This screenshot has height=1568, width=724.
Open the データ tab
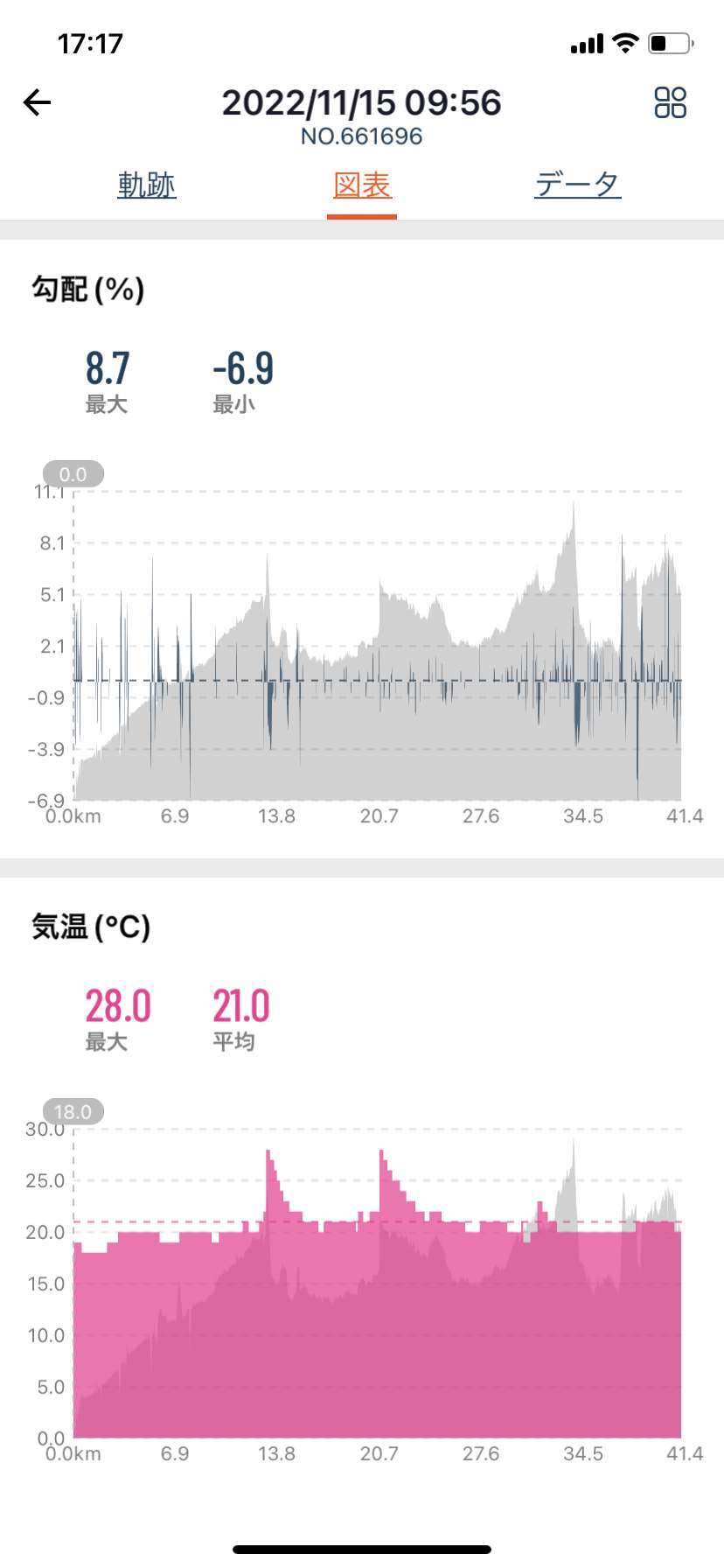[x=577, y=185]
